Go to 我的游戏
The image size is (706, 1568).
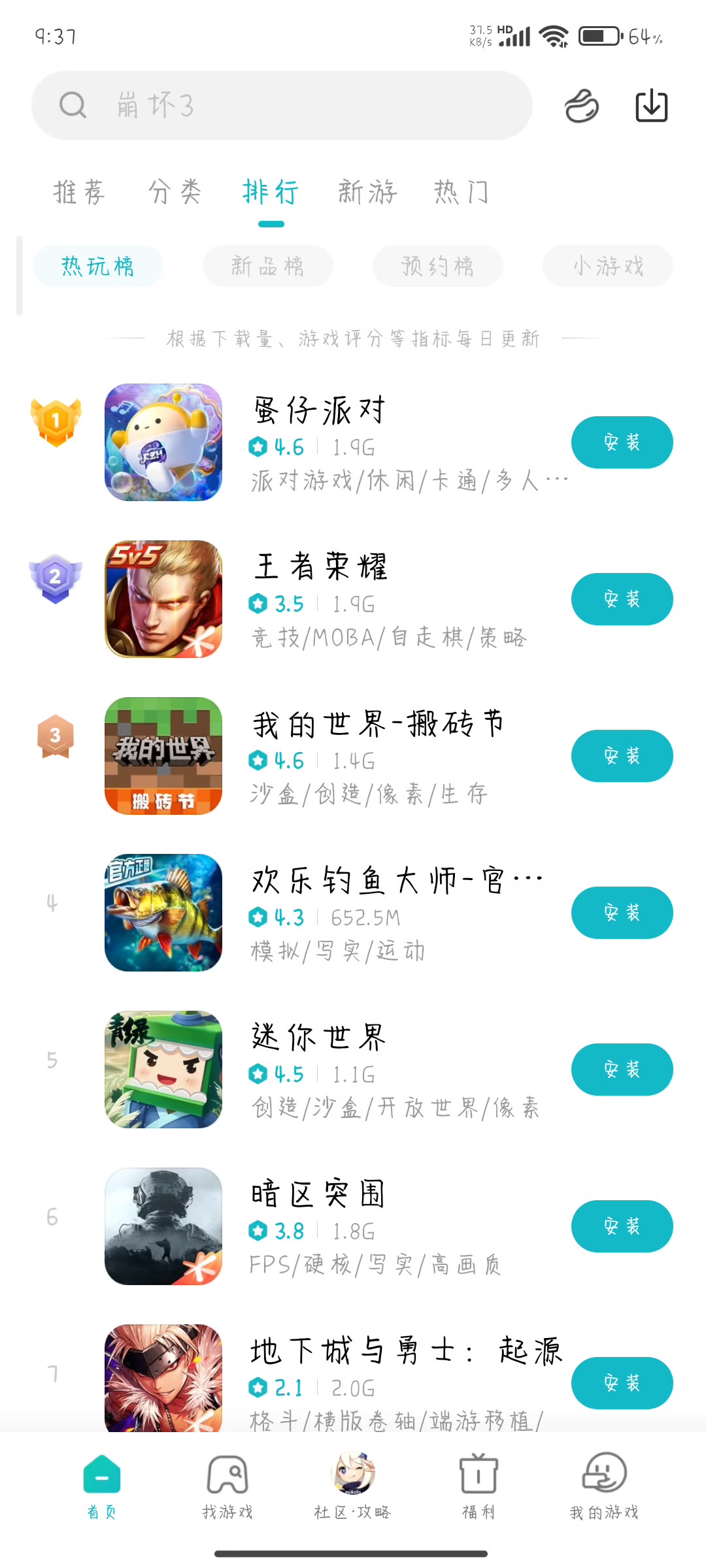coord(604,1484)
